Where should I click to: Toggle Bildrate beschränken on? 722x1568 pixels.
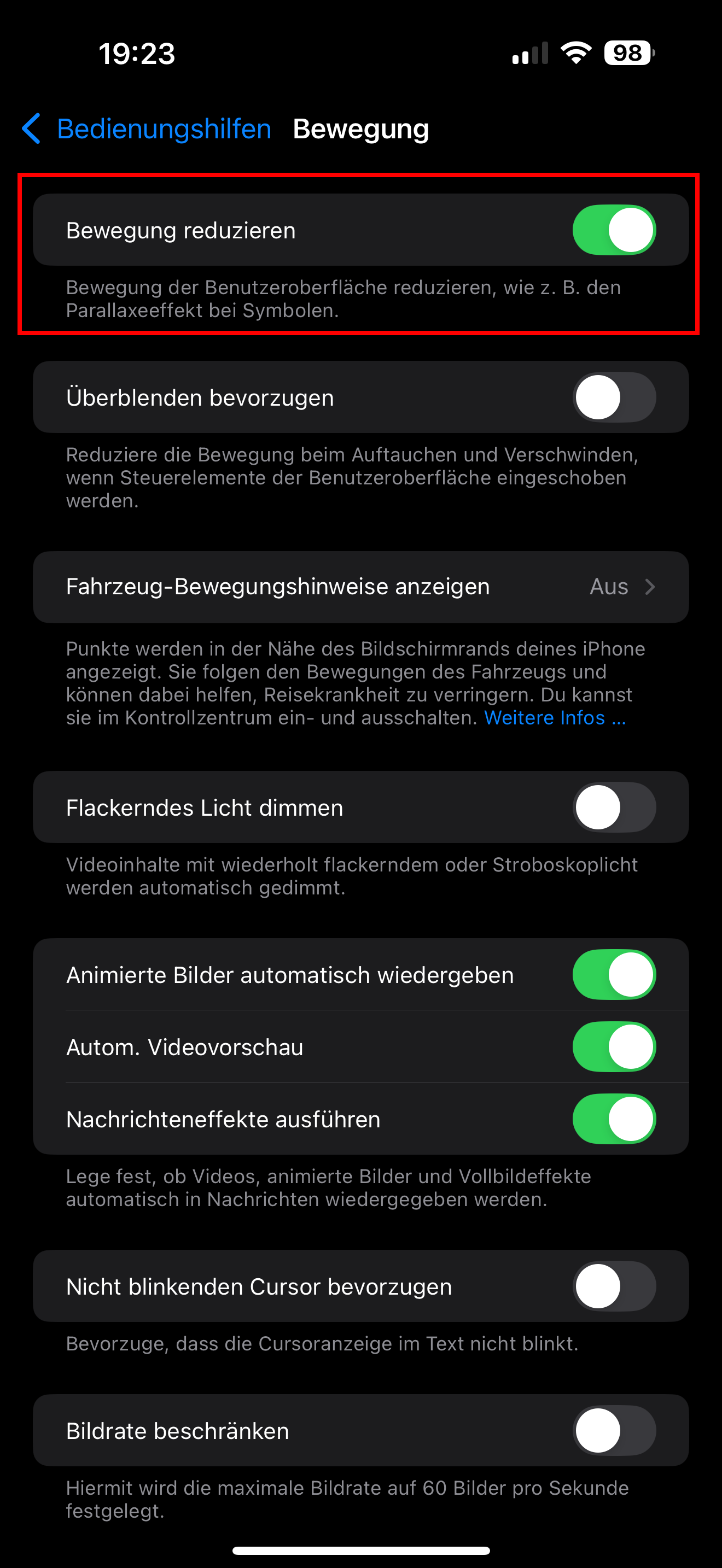click(x=614, y=1430)
